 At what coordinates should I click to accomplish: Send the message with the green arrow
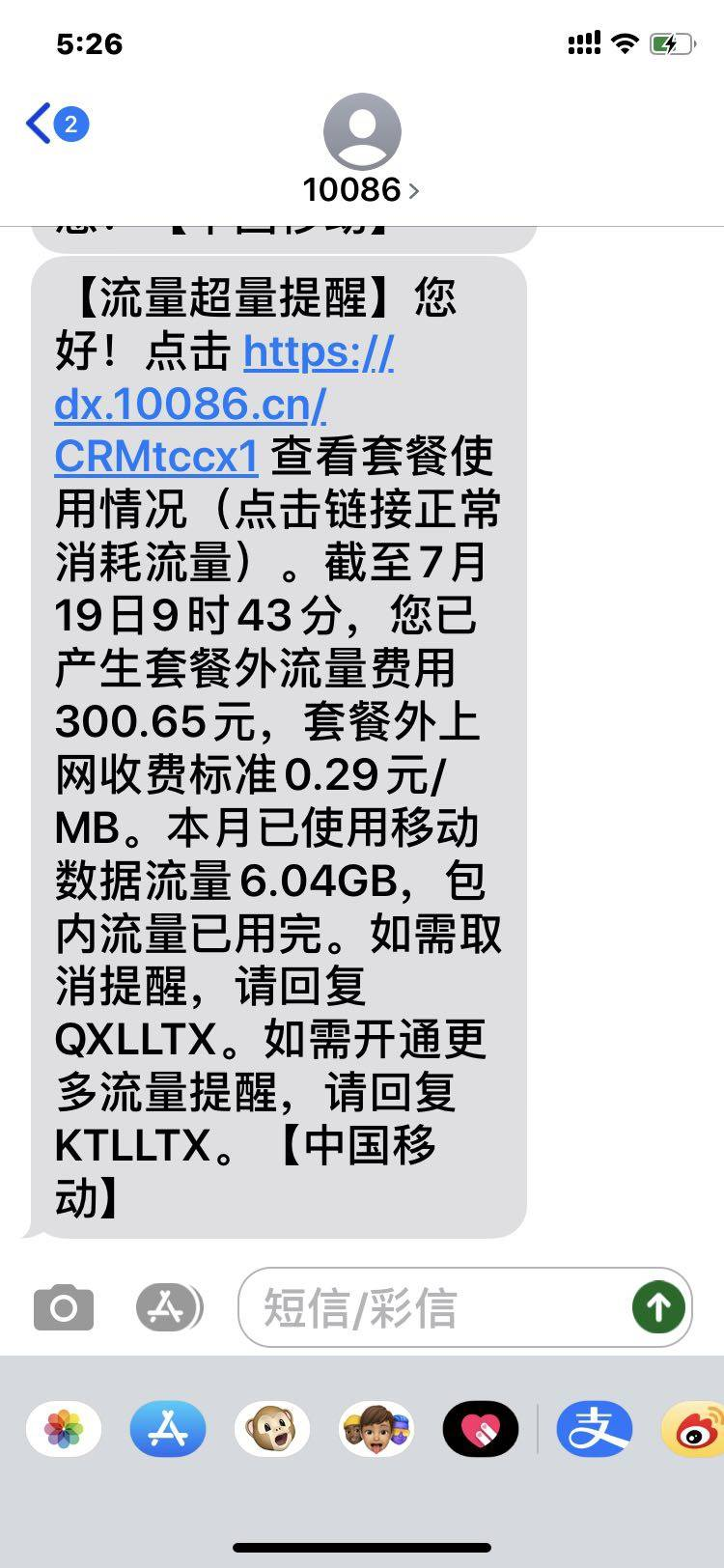click(658, 1307)
